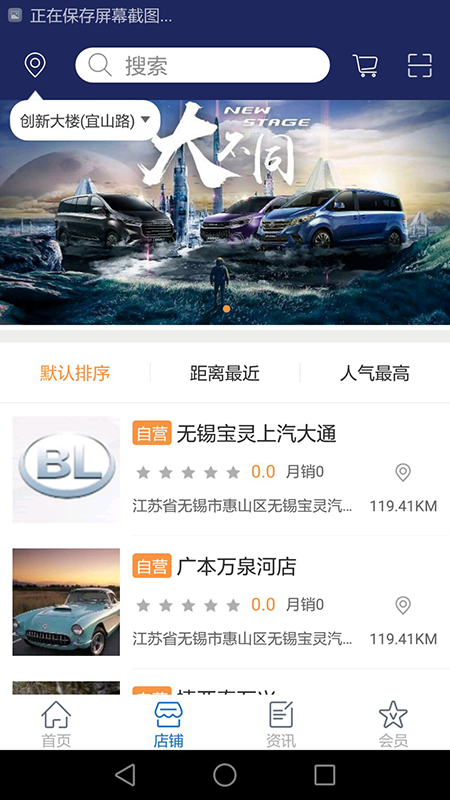Expand the 创新大楼(宜山路) location dropdown
Image resolution: width=450 pixels, height=800 pixels.
[x=85, y=121]
